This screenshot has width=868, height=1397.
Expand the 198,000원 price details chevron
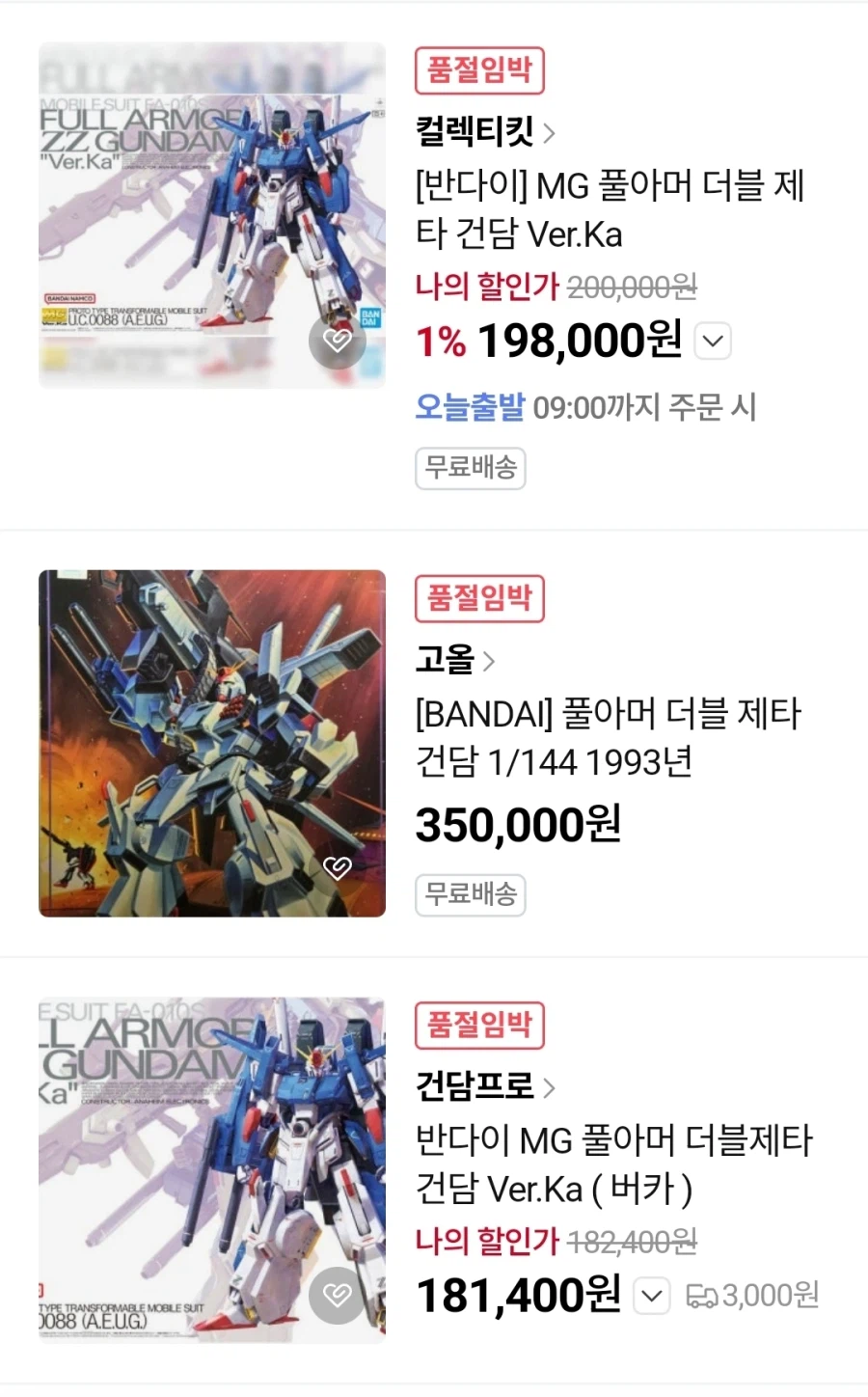(712, 341)
